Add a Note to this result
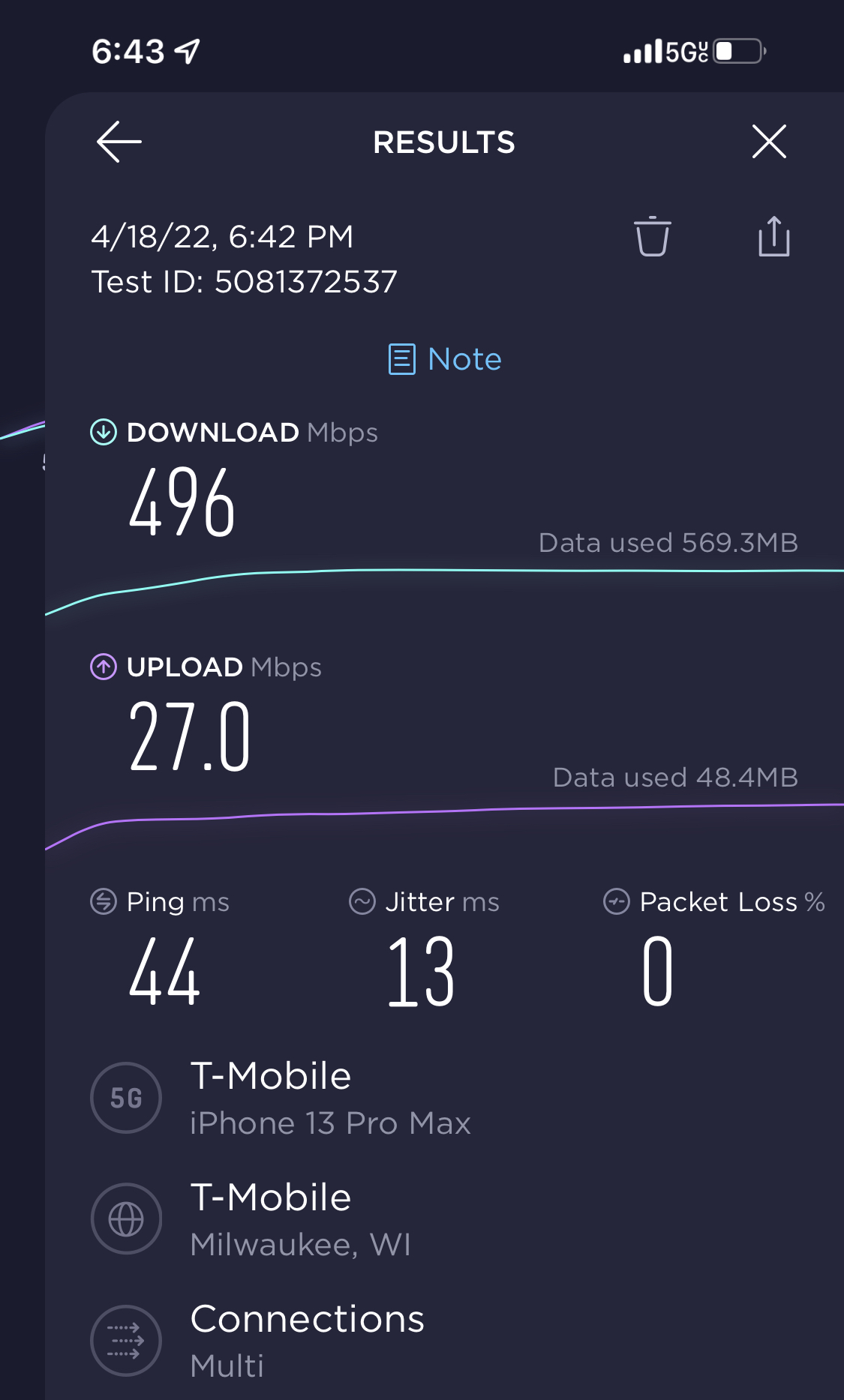 [x=445, y=359]
